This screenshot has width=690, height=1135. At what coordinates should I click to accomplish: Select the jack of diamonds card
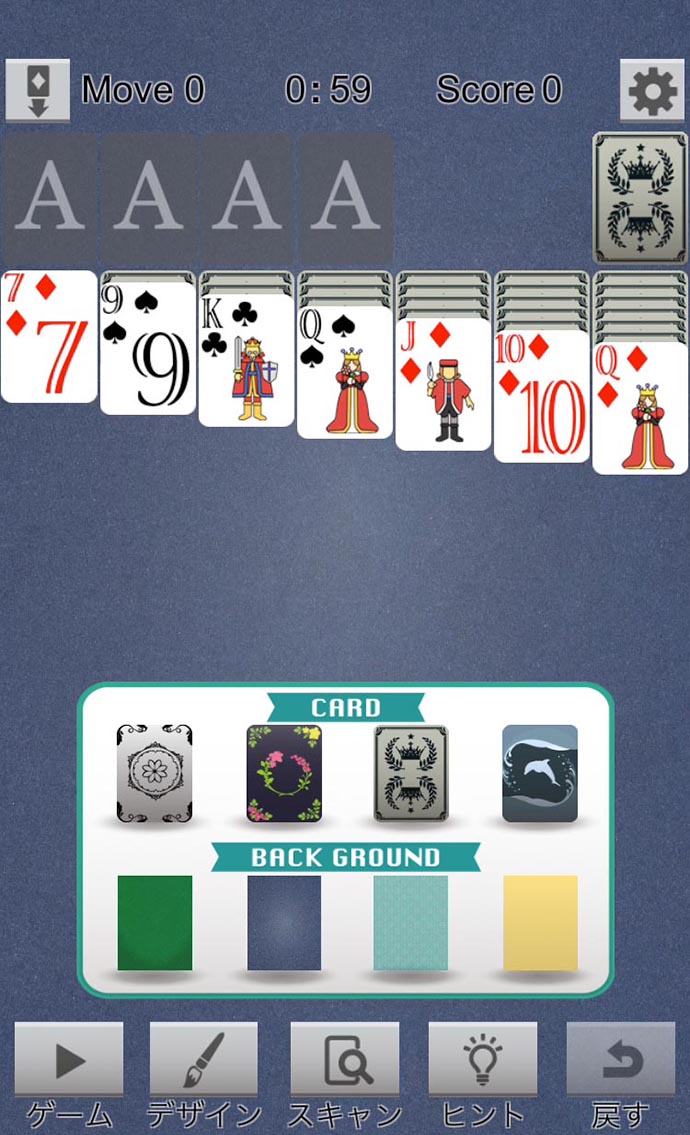click(x=443, y=386)
